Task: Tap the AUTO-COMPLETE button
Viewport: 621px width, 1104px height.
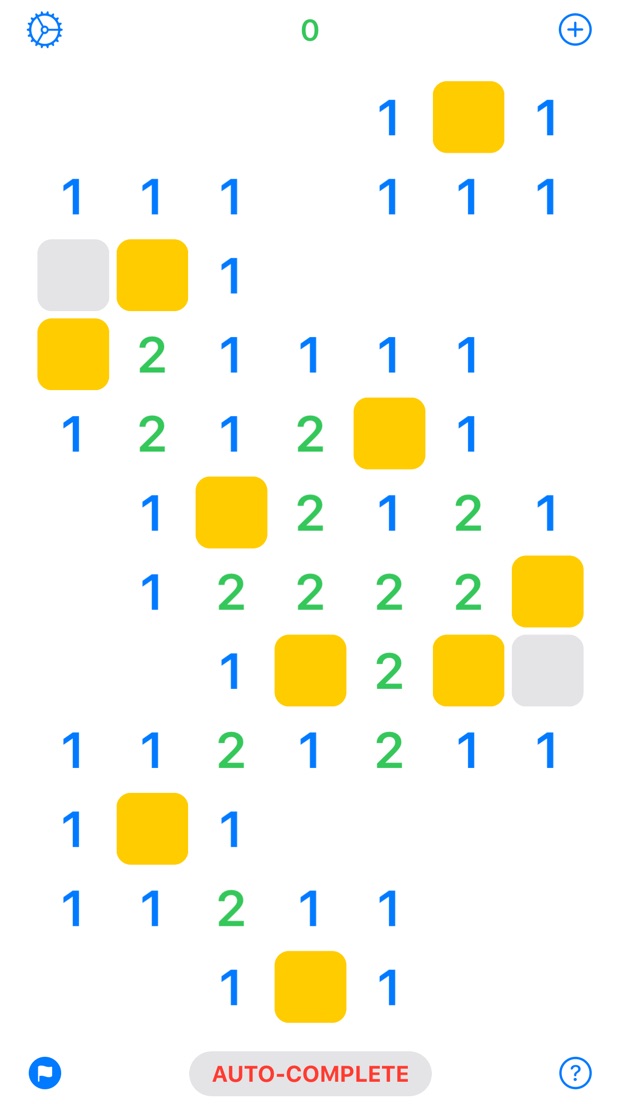Action: point(310,1074)
